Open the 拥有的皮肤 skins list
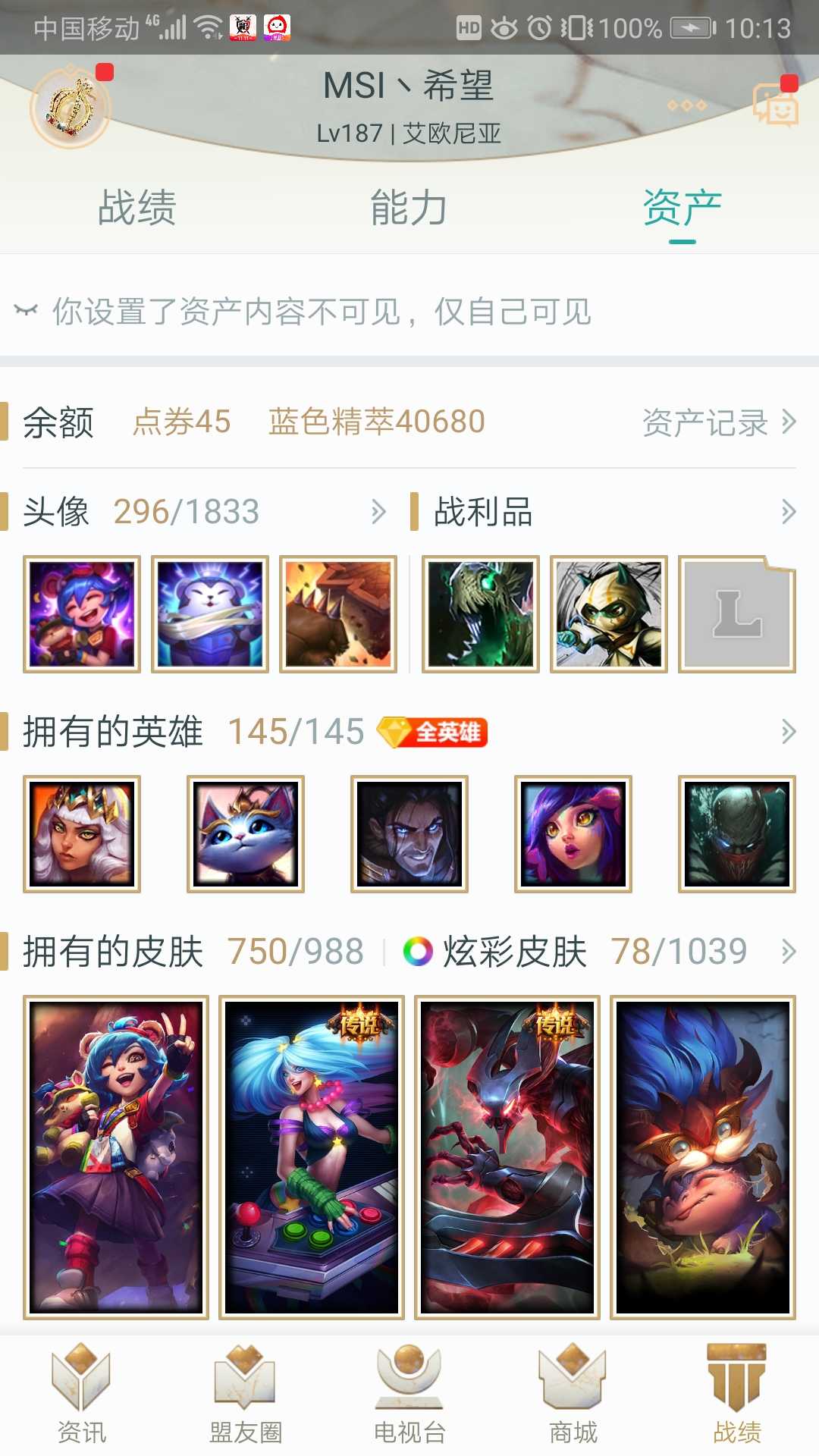Viewport: 819px width, 1456px height. (x=788, y=951)
